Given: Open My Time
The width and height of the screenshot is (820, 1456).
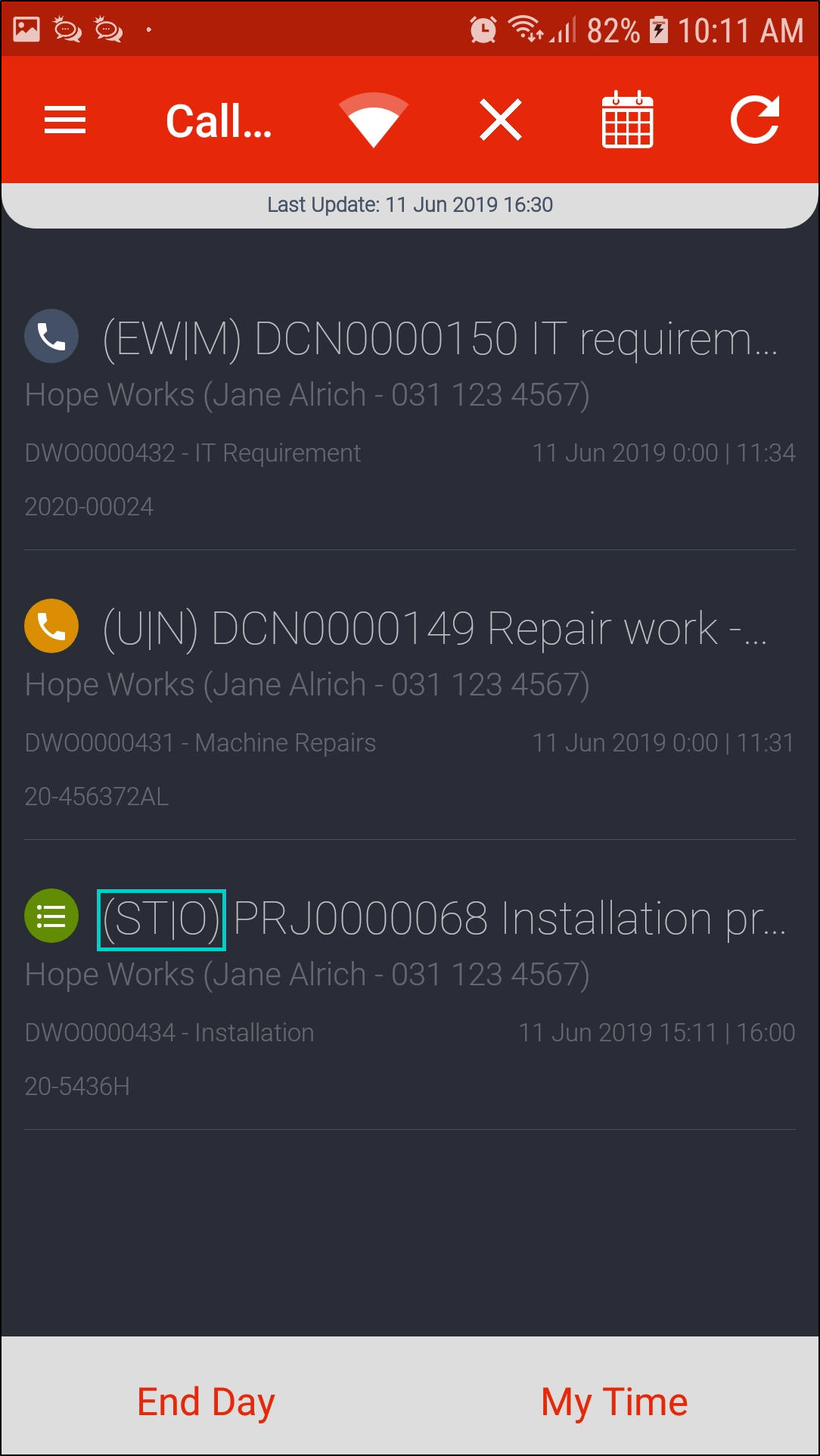Looking at the screenshot, I should click(x=614, y=1402).
